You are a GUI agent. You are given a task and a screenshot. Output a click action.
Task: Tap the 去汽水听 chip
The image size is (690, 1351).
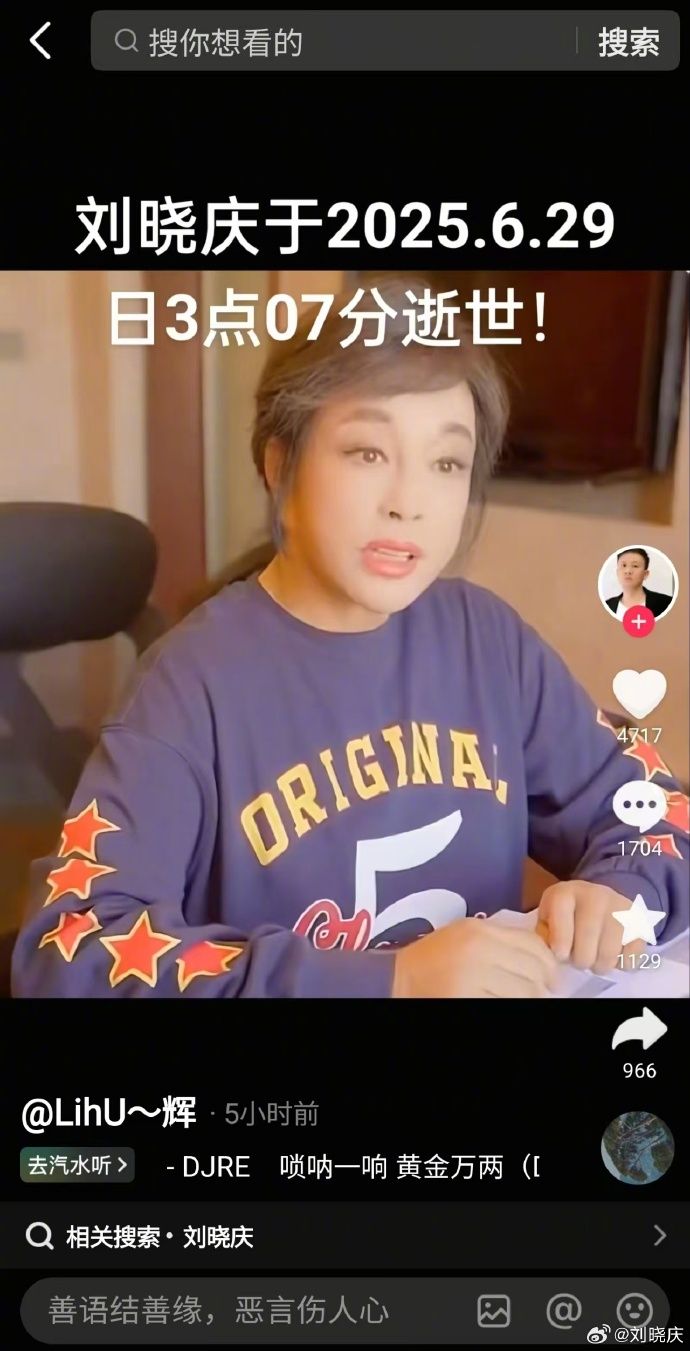(x=77, y=1165)
